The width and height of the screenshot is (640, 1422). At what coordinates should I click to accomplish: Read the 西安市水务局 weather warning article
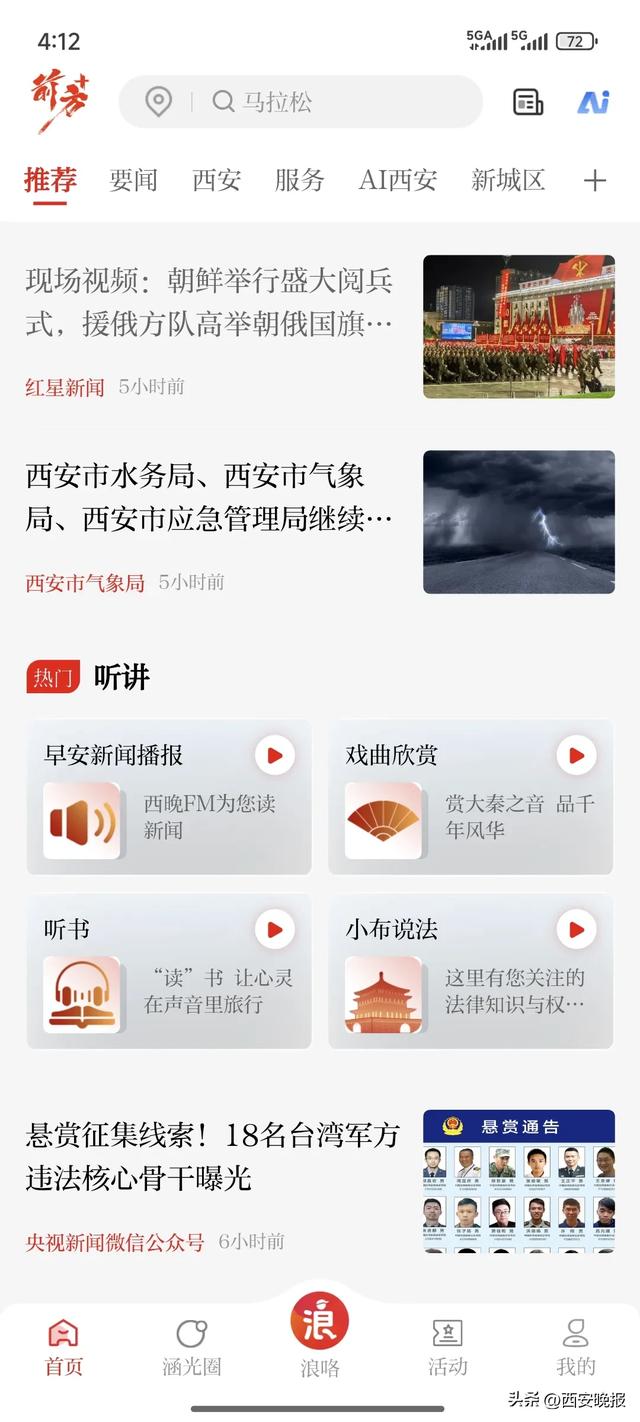click(210, 497)
